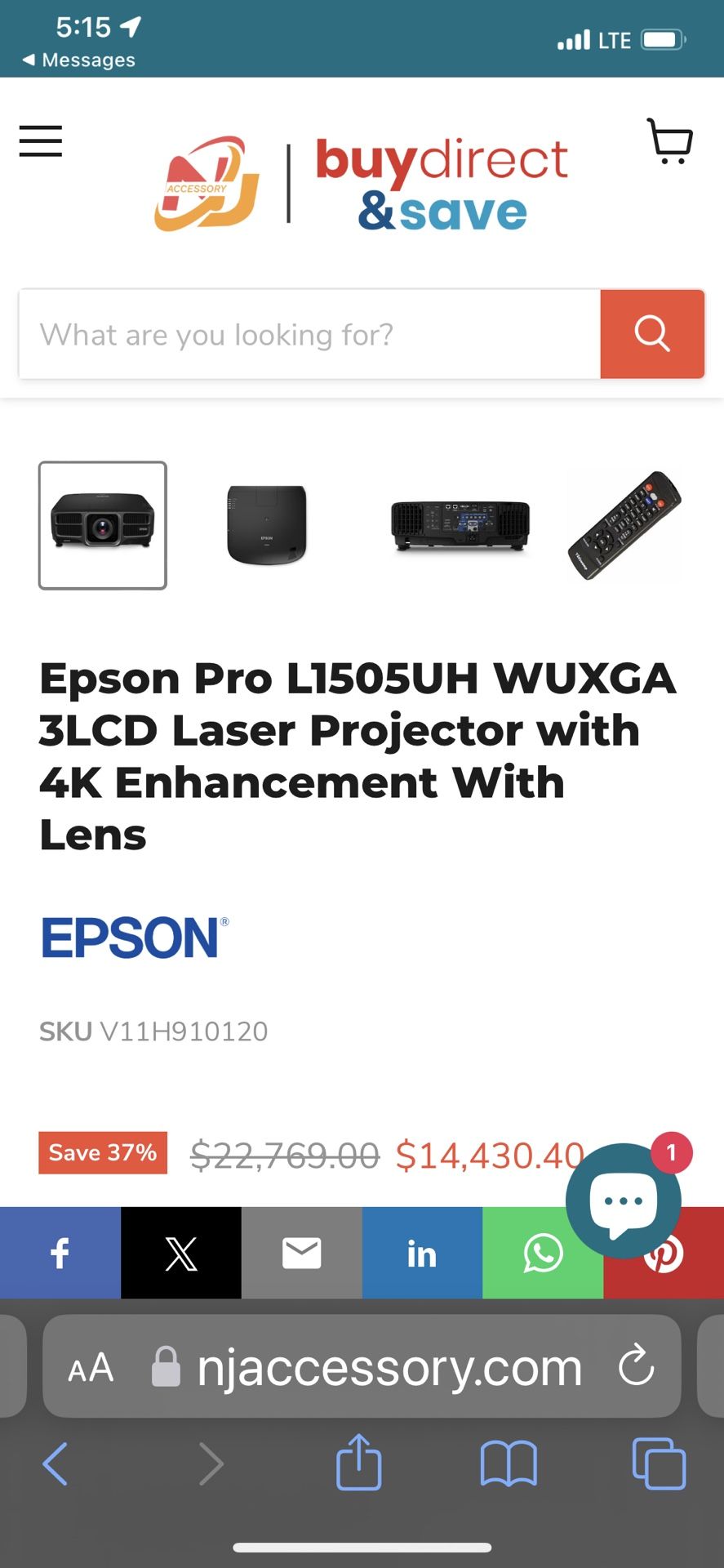Reload the njaccessory.com page
This screenshot has height=1568, width=724.
637,1365
